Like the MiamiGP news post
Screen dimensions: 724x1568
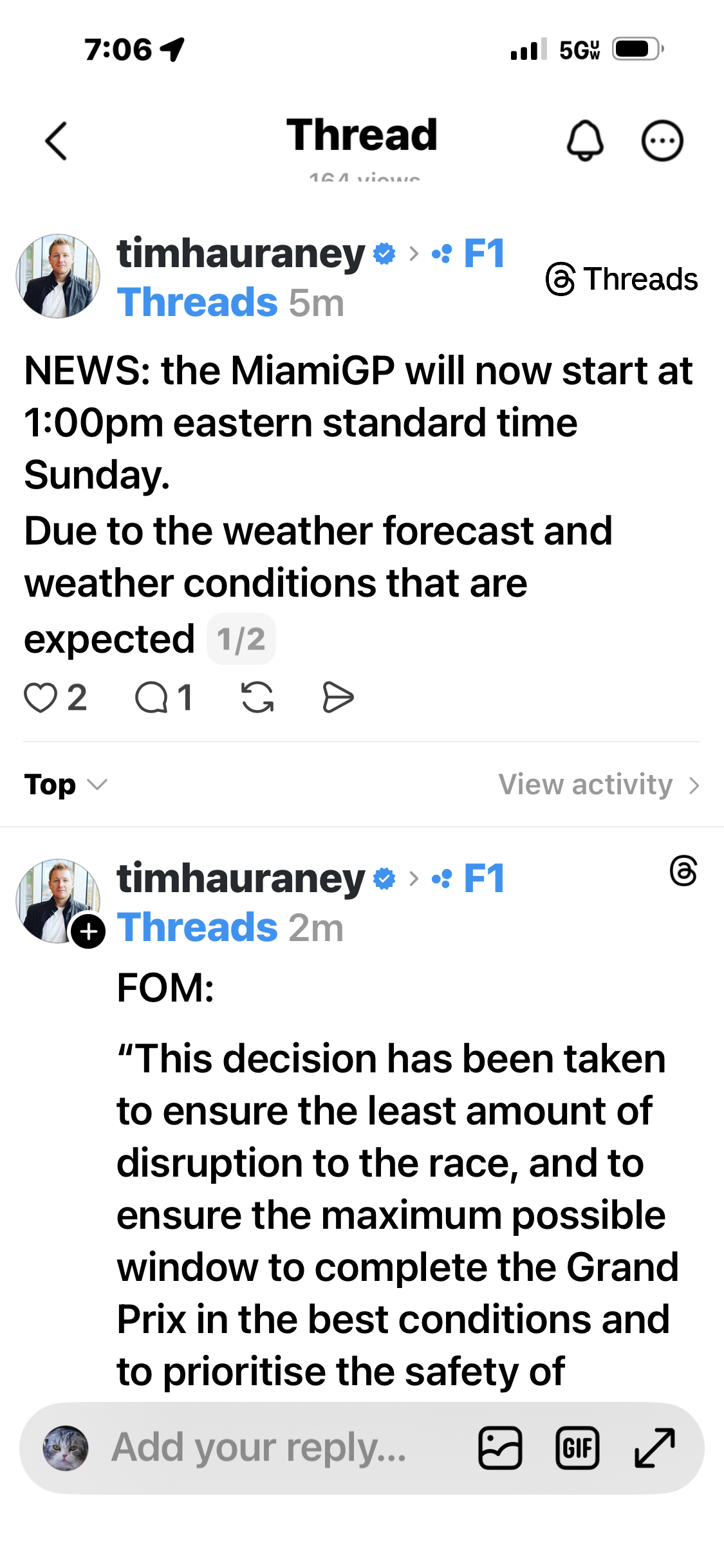pyautogui.click(x=41, y=698)
